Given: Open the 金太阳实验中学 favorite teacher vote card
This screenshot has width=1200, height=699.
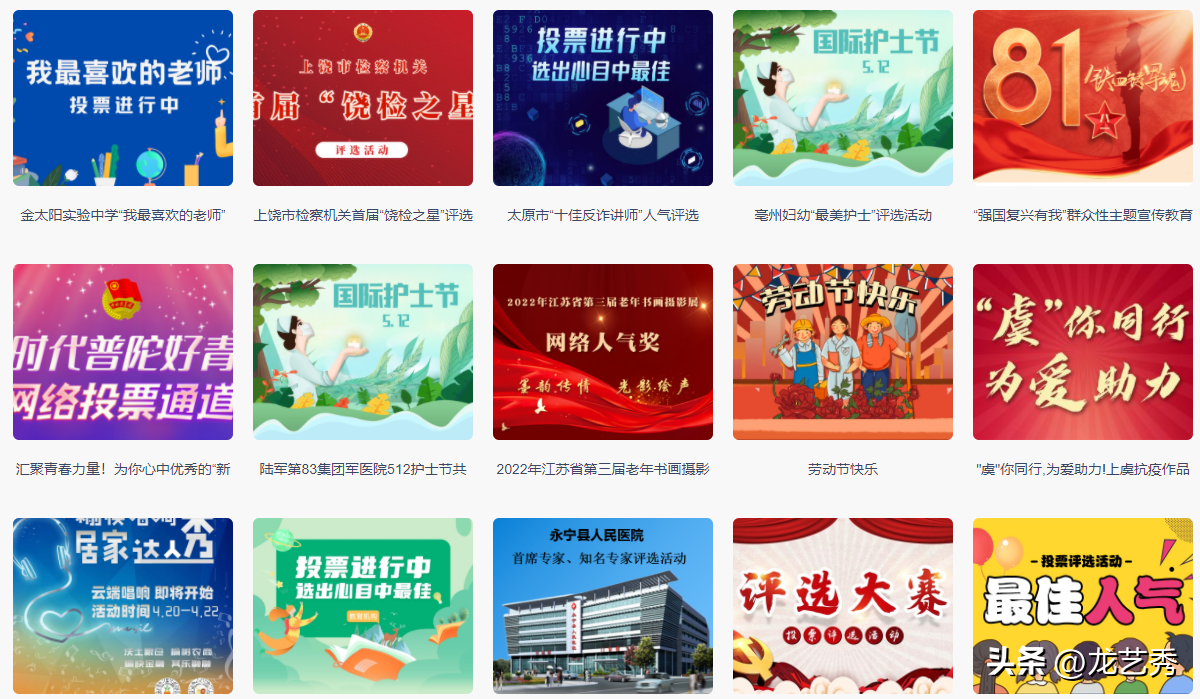Looking at the screenshot, I should [x=123, y=98].
